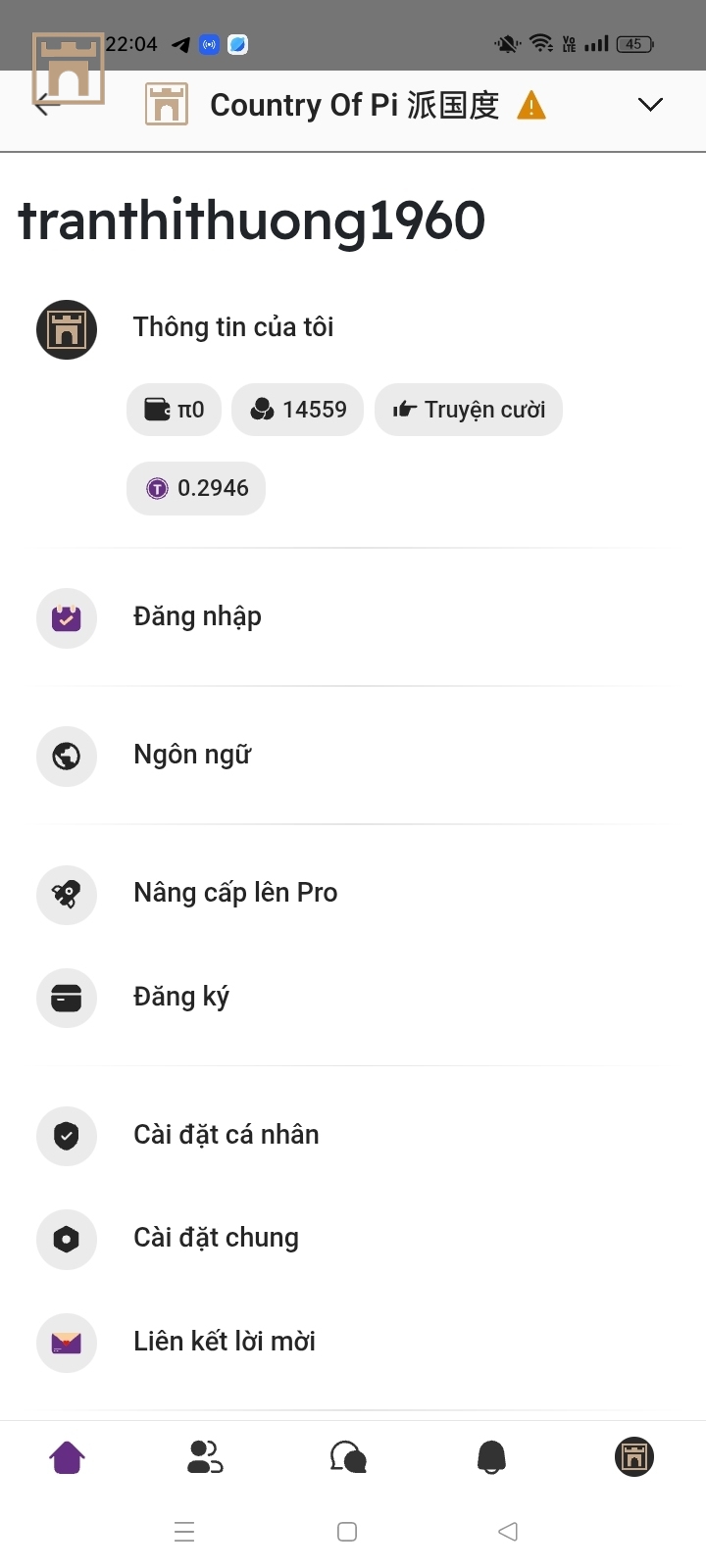Expand the Country Of Pi header chevron

tap(650, 105)
